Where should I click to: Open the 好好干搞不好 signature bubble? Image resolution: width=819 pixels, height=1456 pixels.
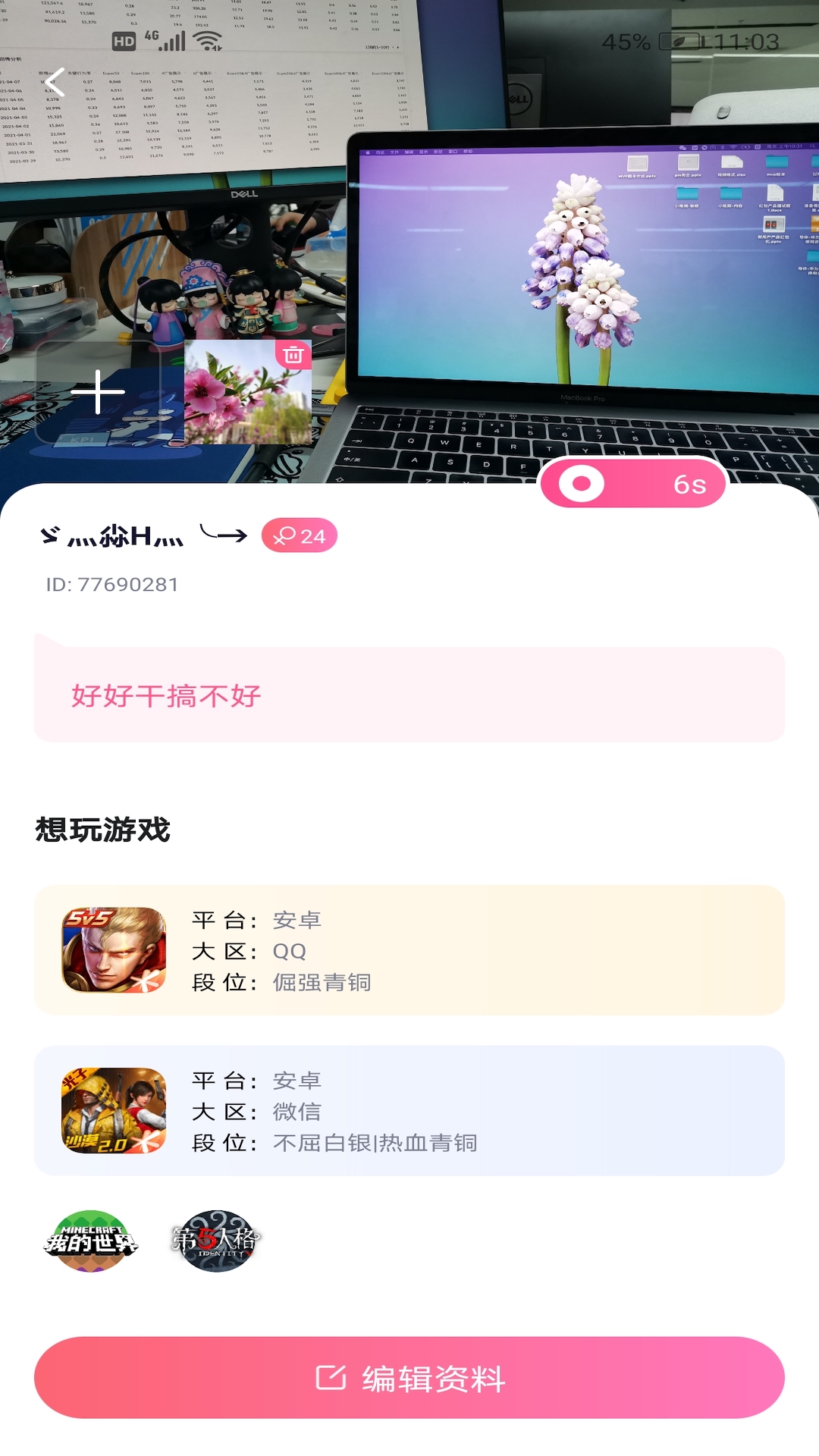[x=409, y=695]
